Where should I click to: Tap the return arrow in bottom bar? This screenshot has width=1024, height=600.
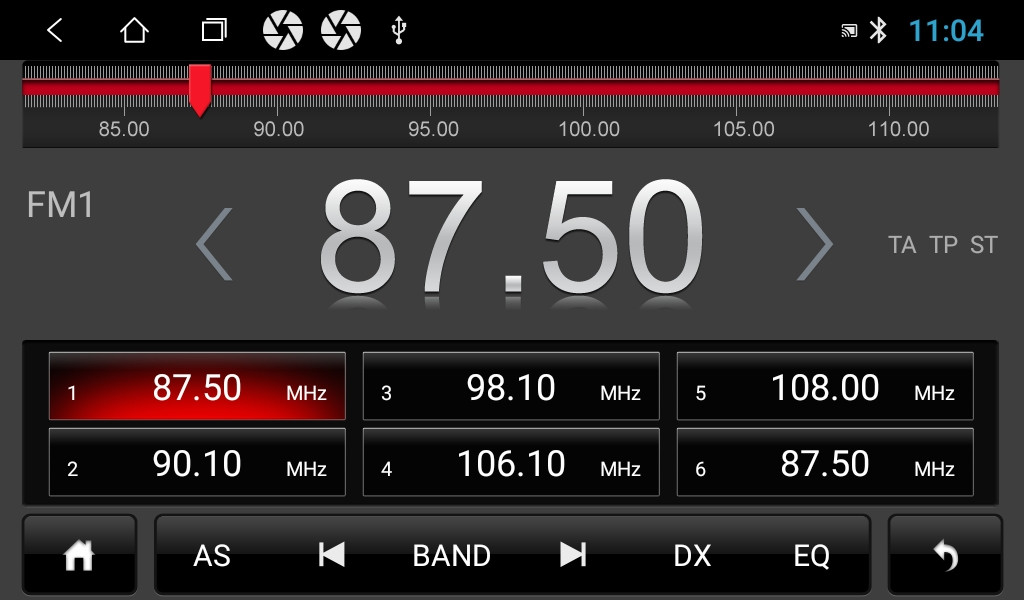point(945,556)
